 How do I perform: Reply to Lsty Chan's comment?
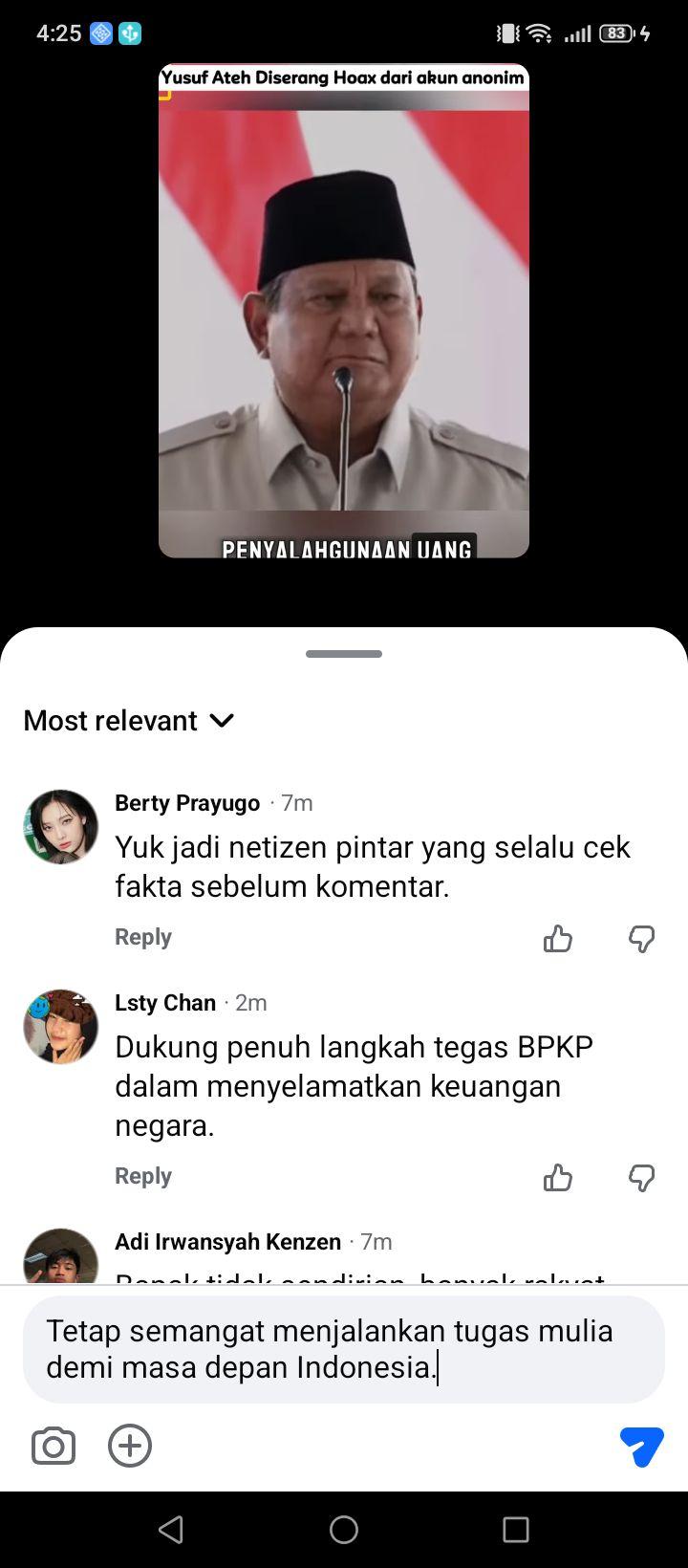(143, 1176)
